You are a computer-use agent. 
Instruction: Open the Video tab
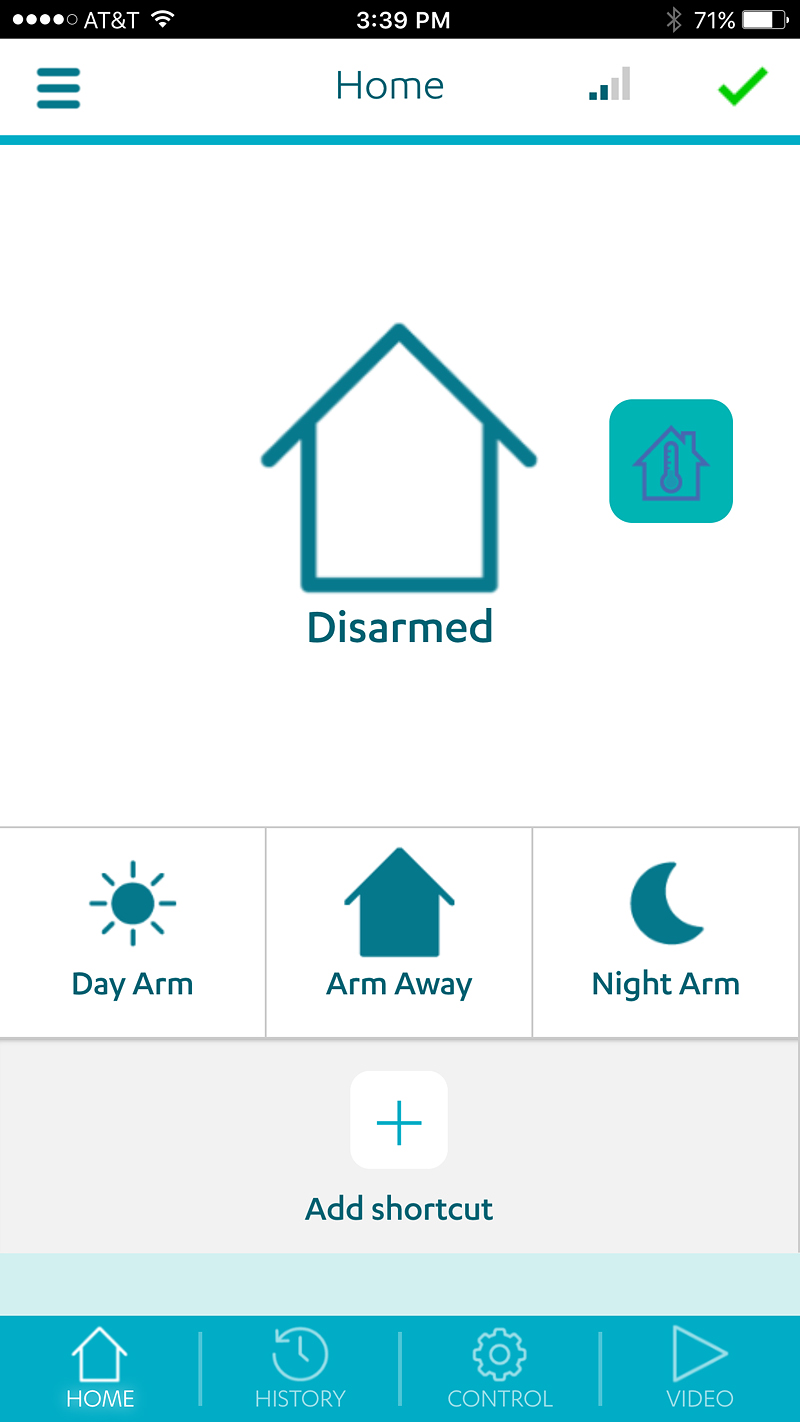700,1368
